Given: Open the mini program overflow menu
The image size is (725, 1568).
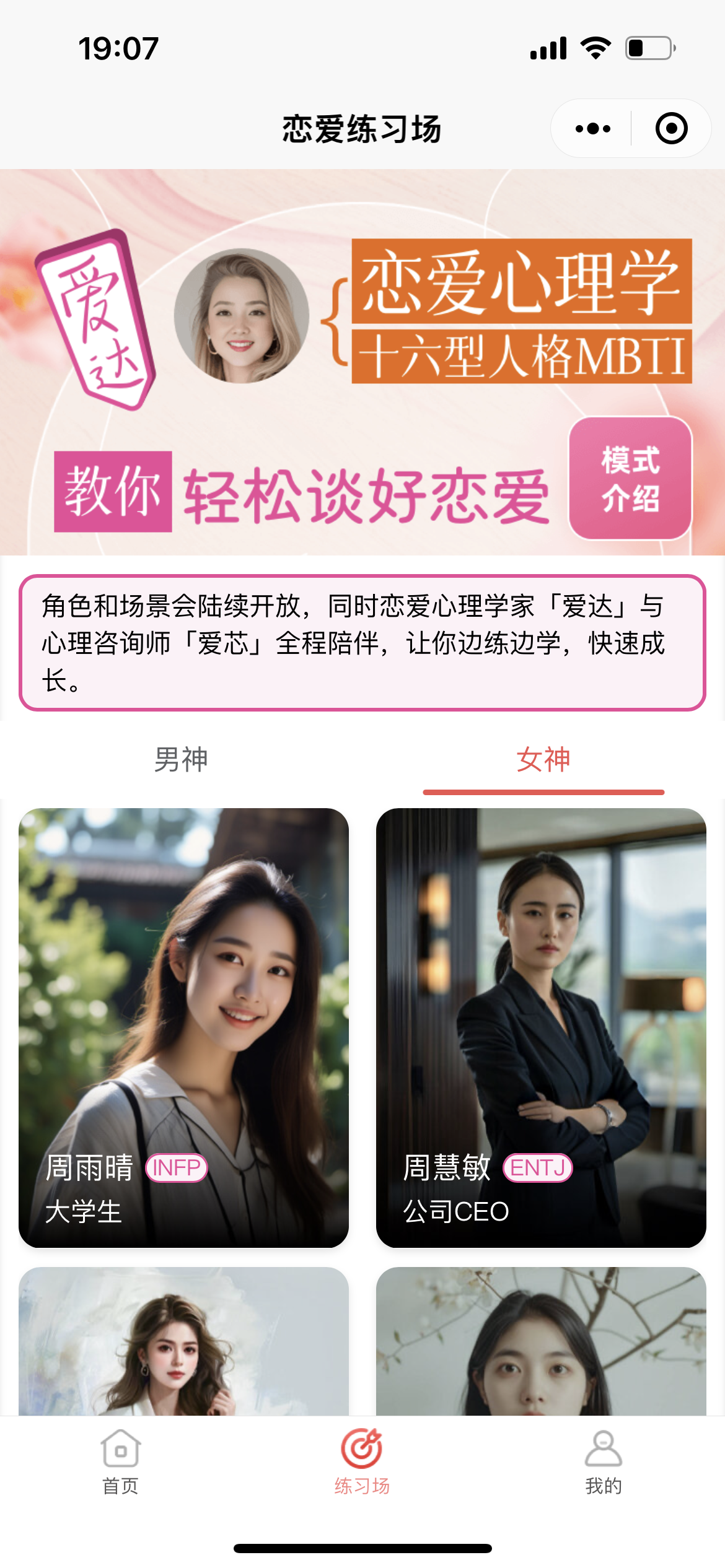Looking at the screenshot, I should click(x=592, y=129).
